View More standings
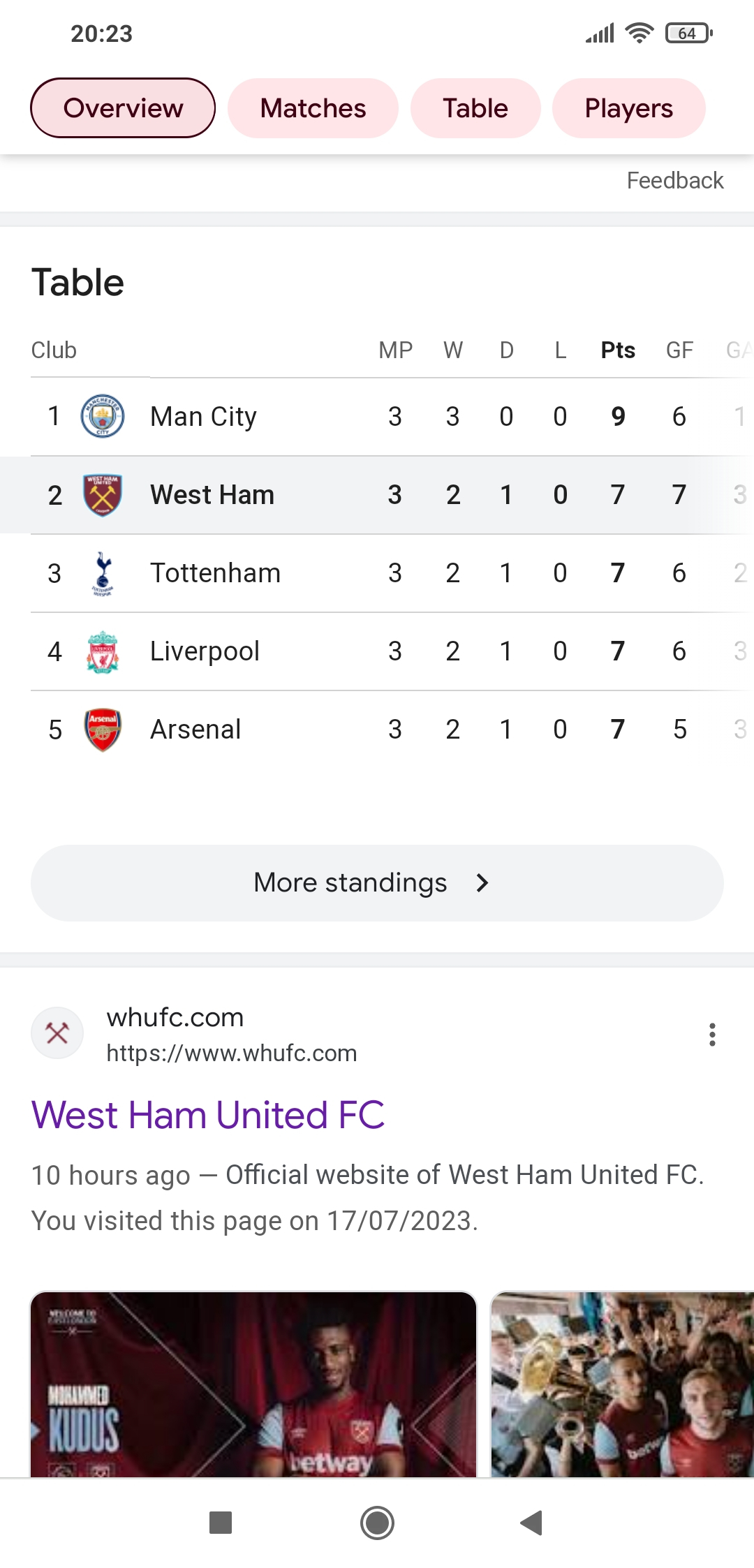The image size is (754, 1568). [377, 883]
